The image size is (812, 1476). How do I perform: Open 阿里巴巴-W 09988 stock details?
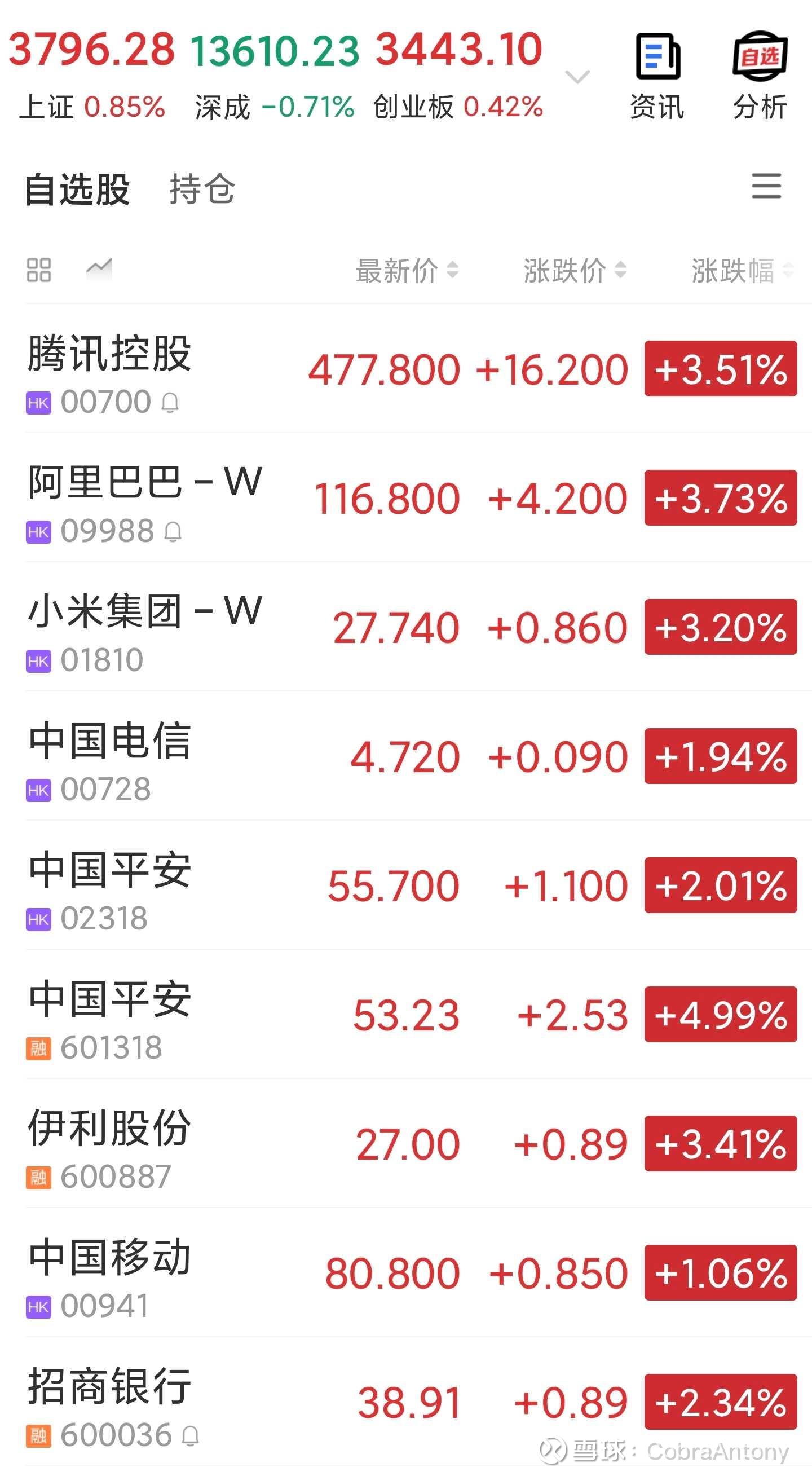[418, 497]
